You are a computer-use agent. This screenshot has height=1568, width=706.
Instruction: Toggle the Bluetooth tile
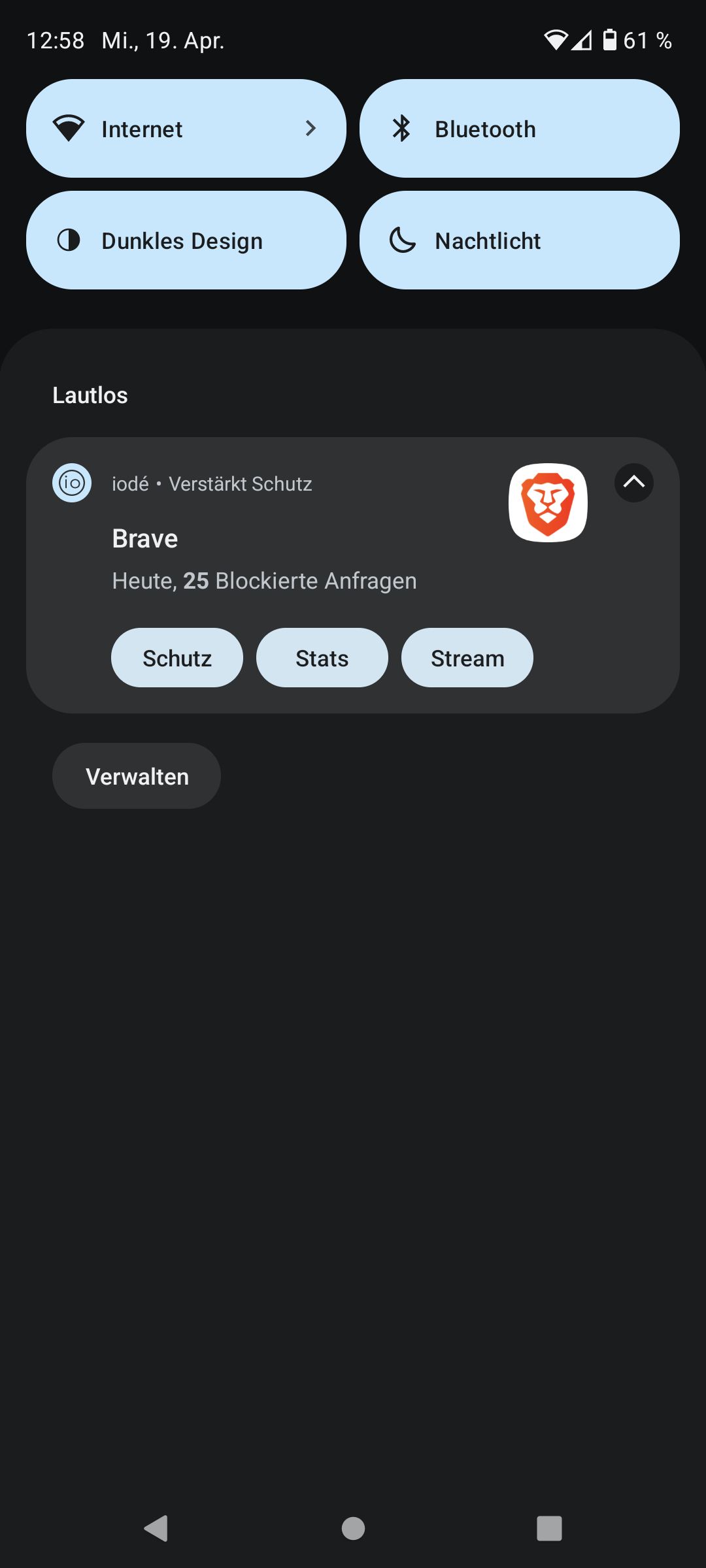pyautogui.click(x=520, y=129)
